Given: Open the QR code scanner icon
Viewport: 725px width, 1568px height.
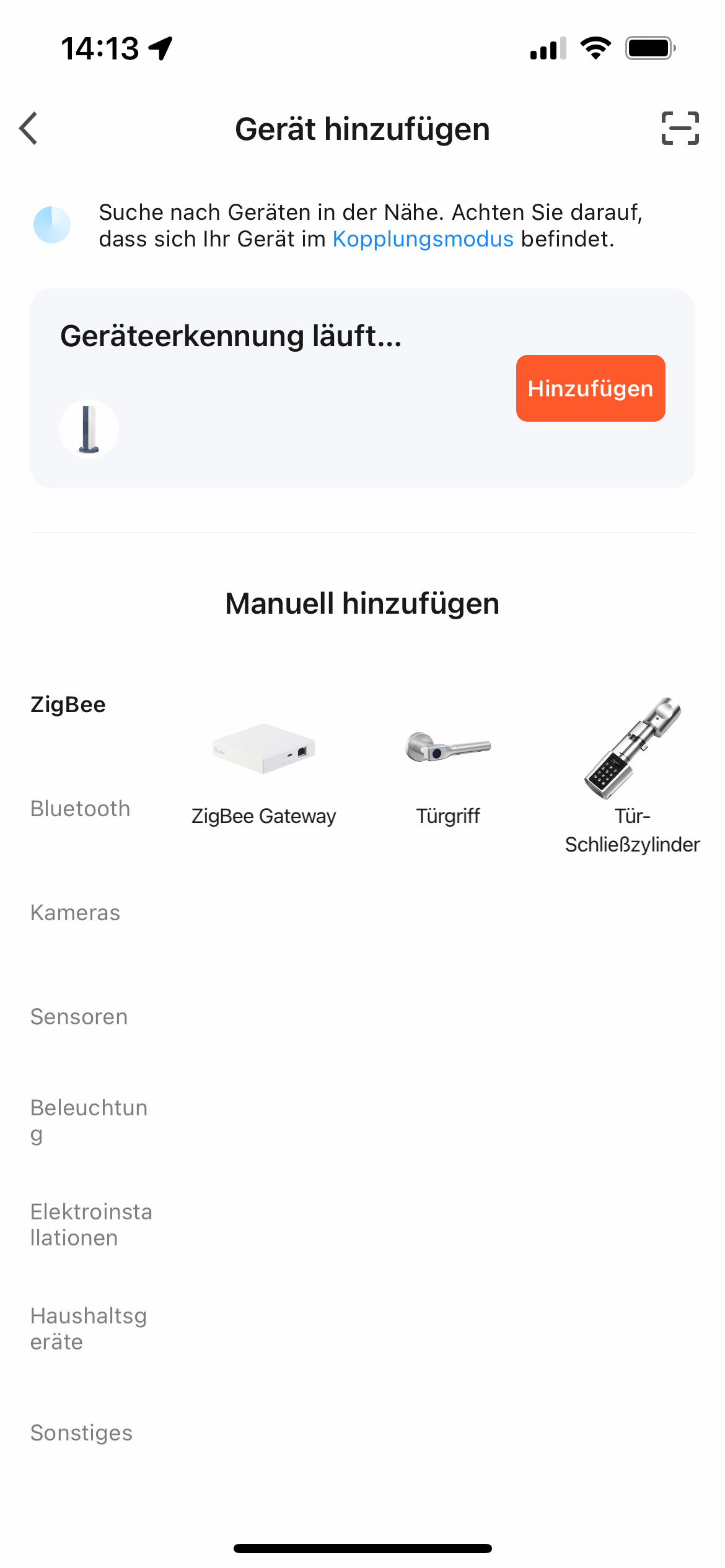Looking at the screenshot, I should pyautogui.click(x=680, y=129).
